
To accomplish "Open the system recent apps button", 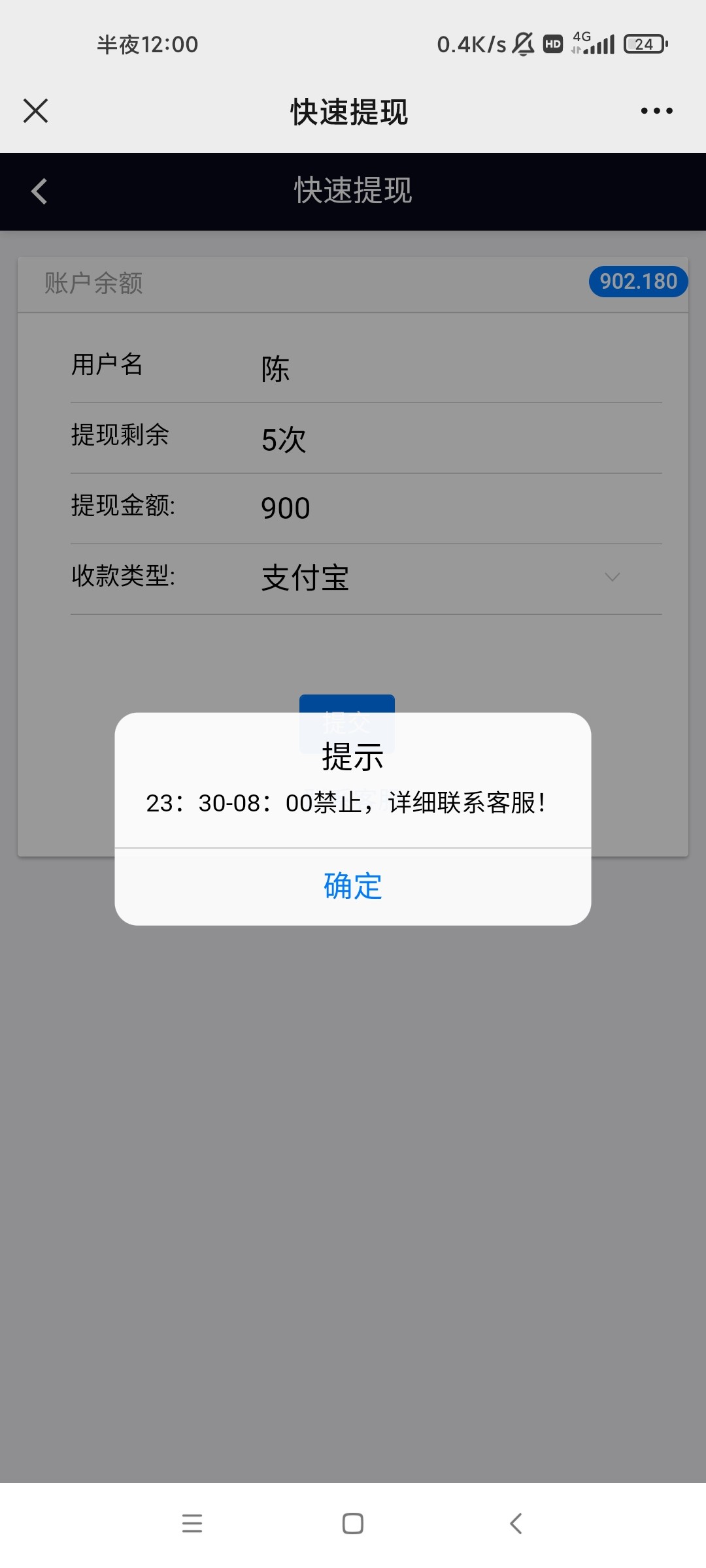I will pos(192,1524).
